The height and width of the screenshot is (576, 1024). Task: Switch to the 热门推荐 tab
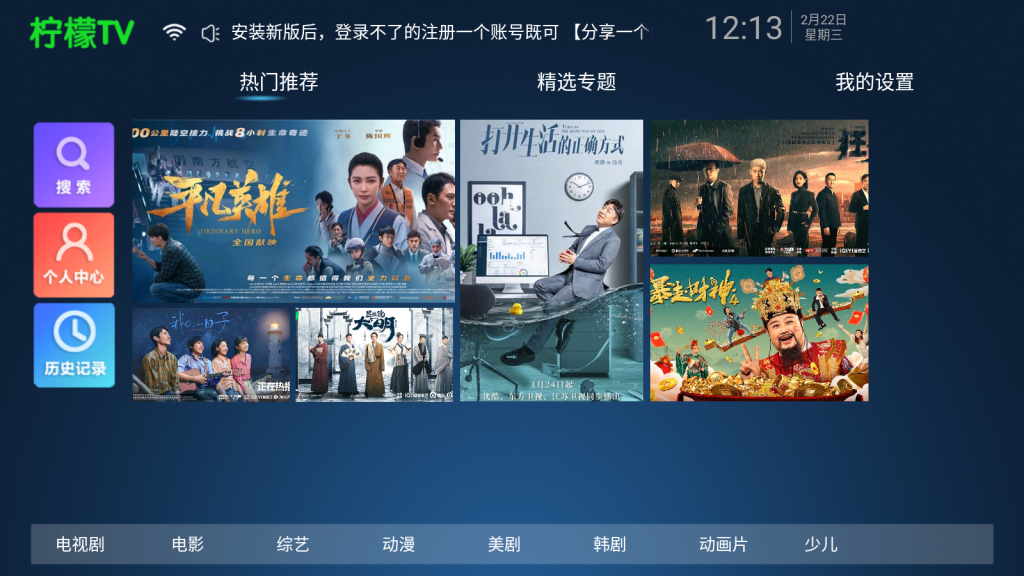pos(279,83)
